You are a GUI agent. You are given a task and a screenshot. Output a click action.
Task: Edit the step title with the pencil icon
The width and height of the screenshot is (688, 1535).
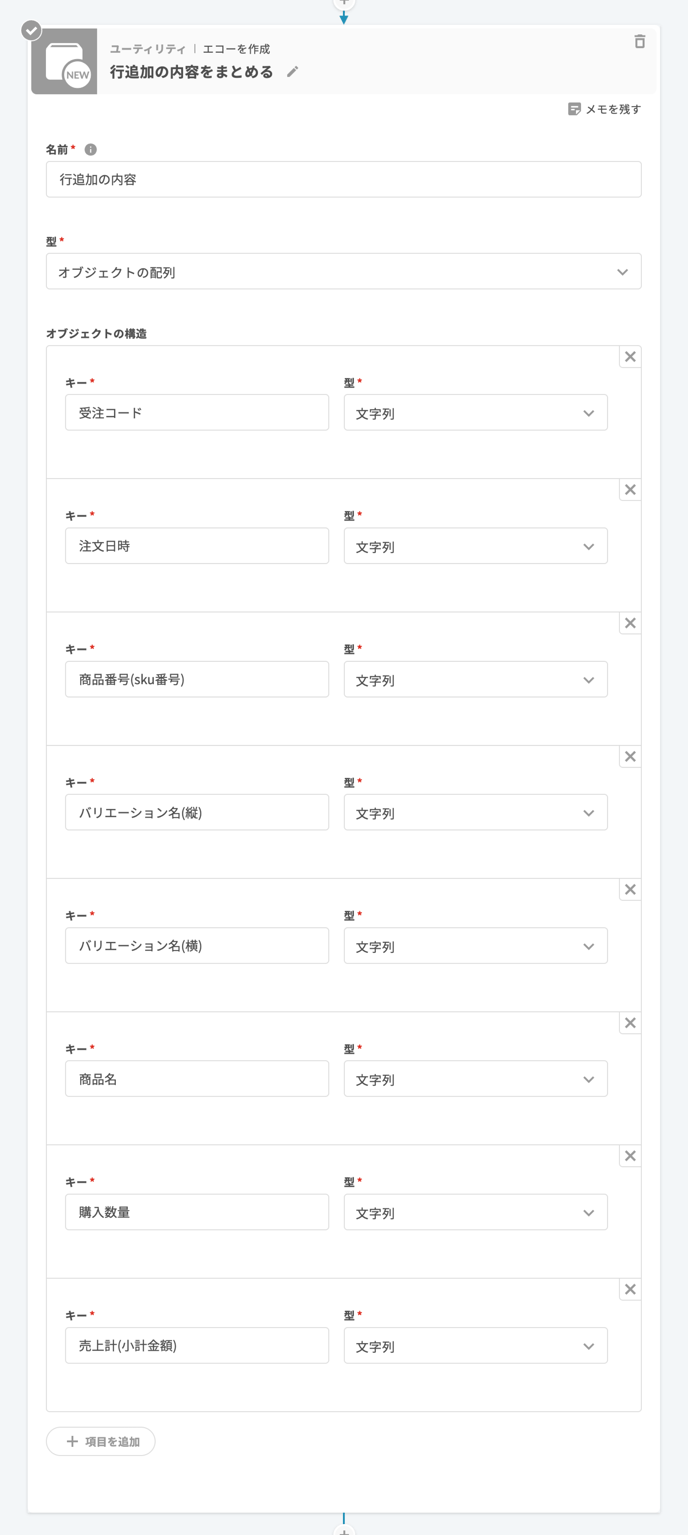point(292,72)
